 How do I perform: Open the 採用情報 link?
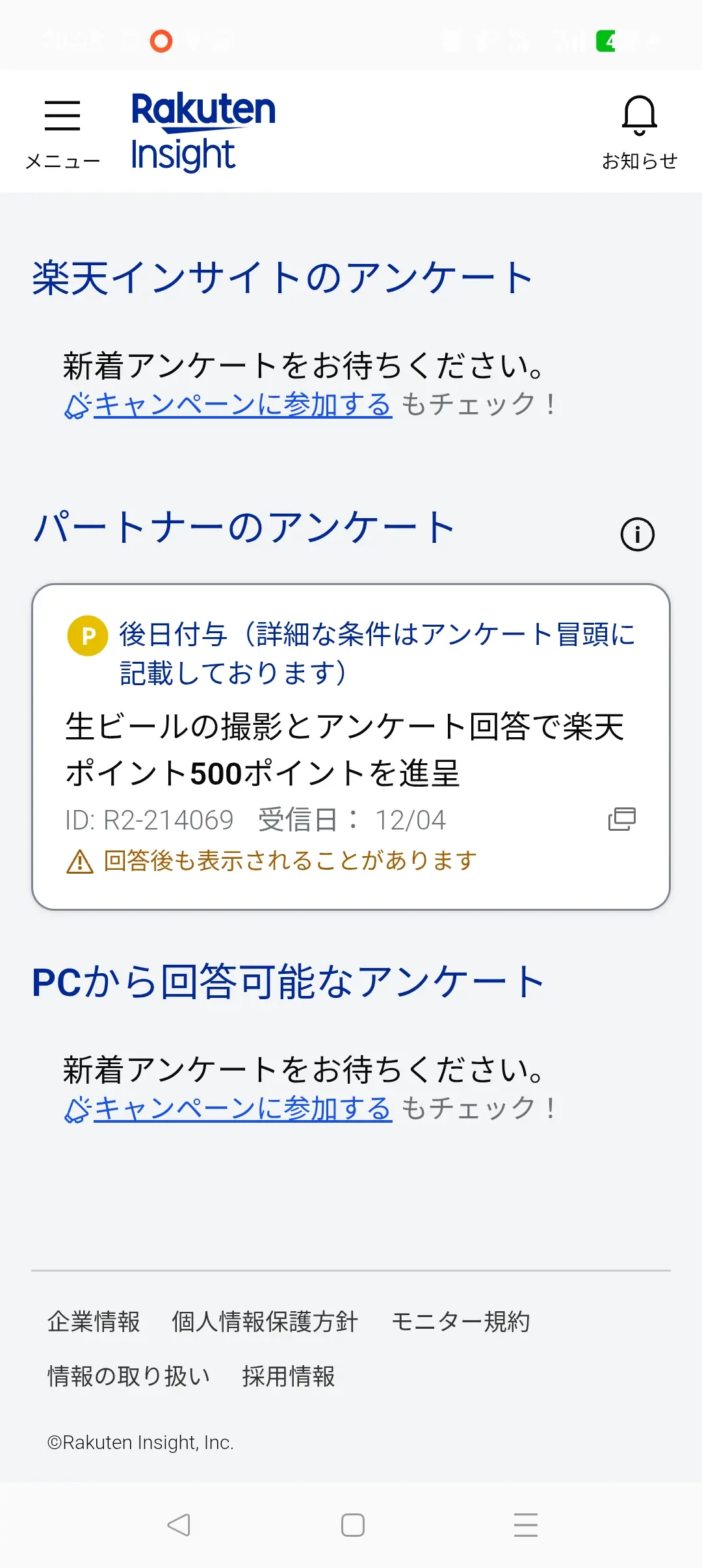(289, 1376)
